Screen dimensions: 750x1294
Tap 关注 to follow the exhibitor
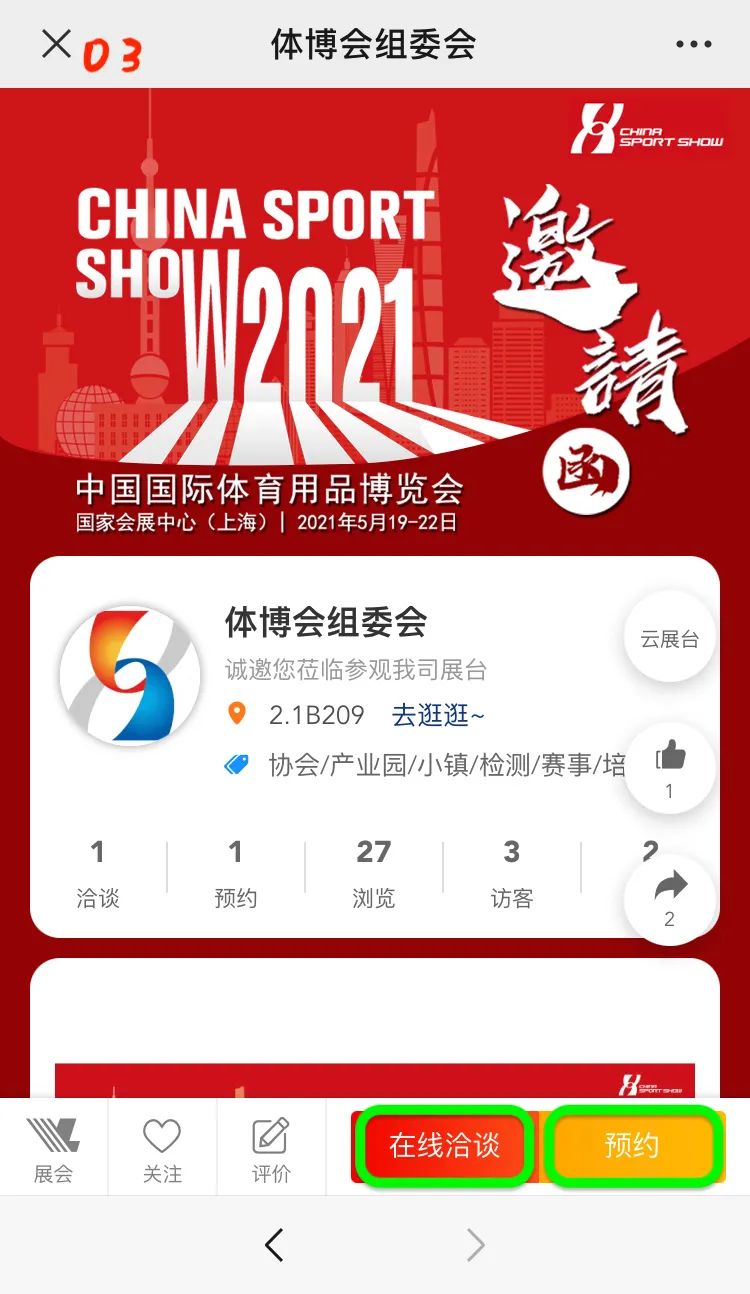point(162,1148)
